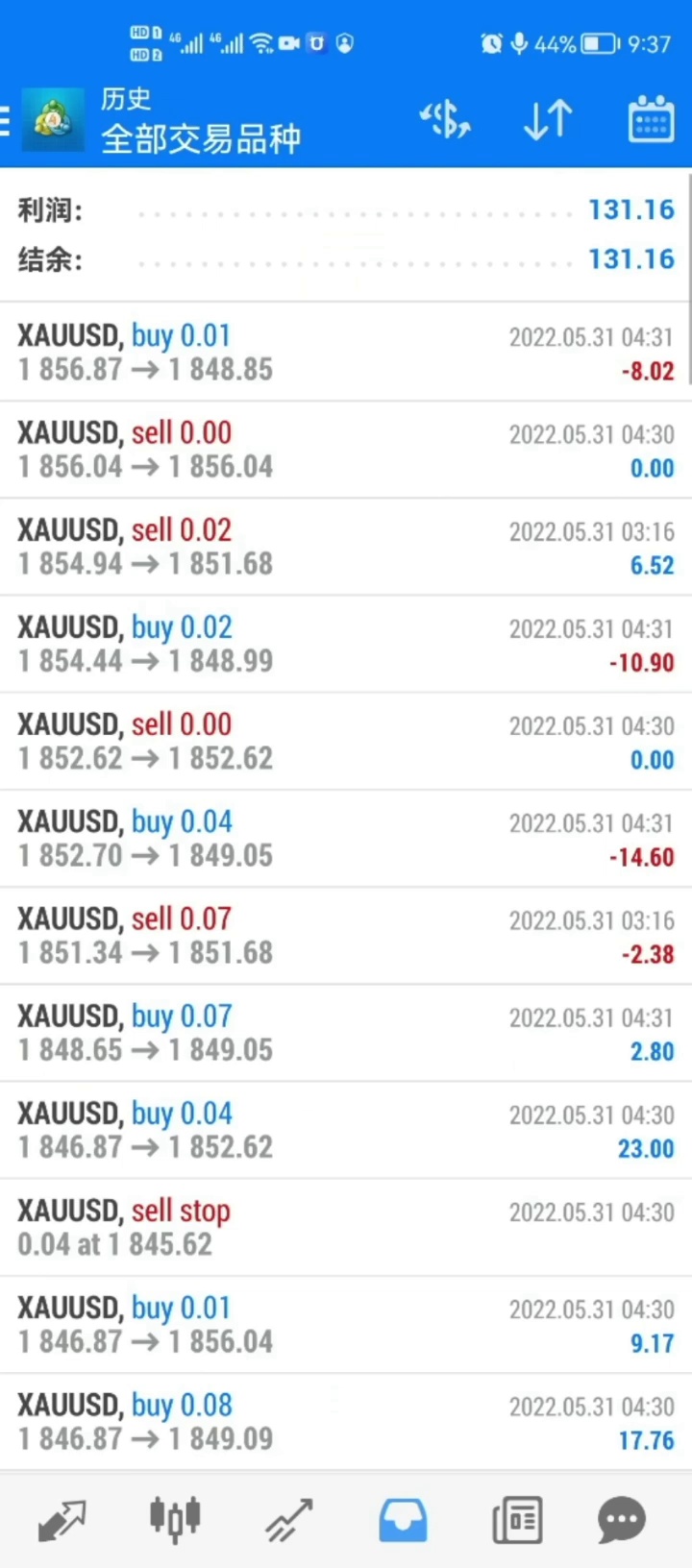Expand the buy 0.04 trade with 23.00 profit
Viewport: 692px width, 1568px height.
[x=346, y=1130]
